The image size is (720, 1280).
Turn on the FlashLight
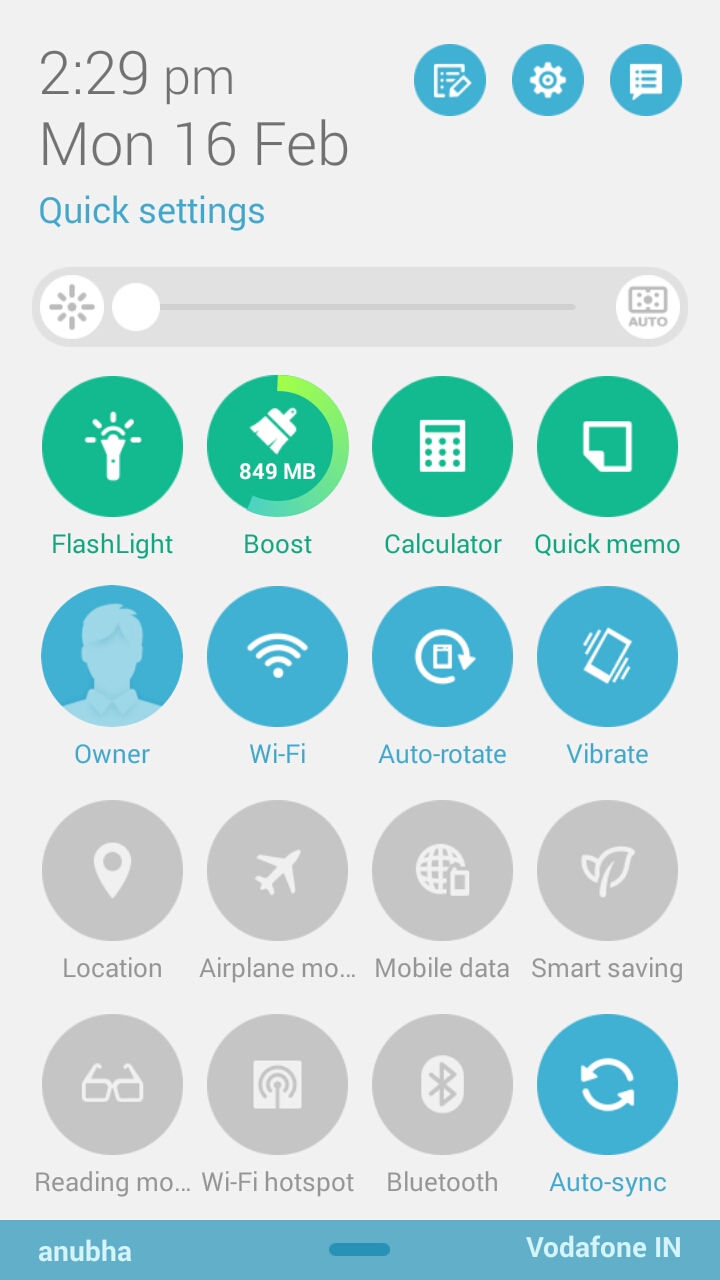pyautogui.click(x=112, y=446)
